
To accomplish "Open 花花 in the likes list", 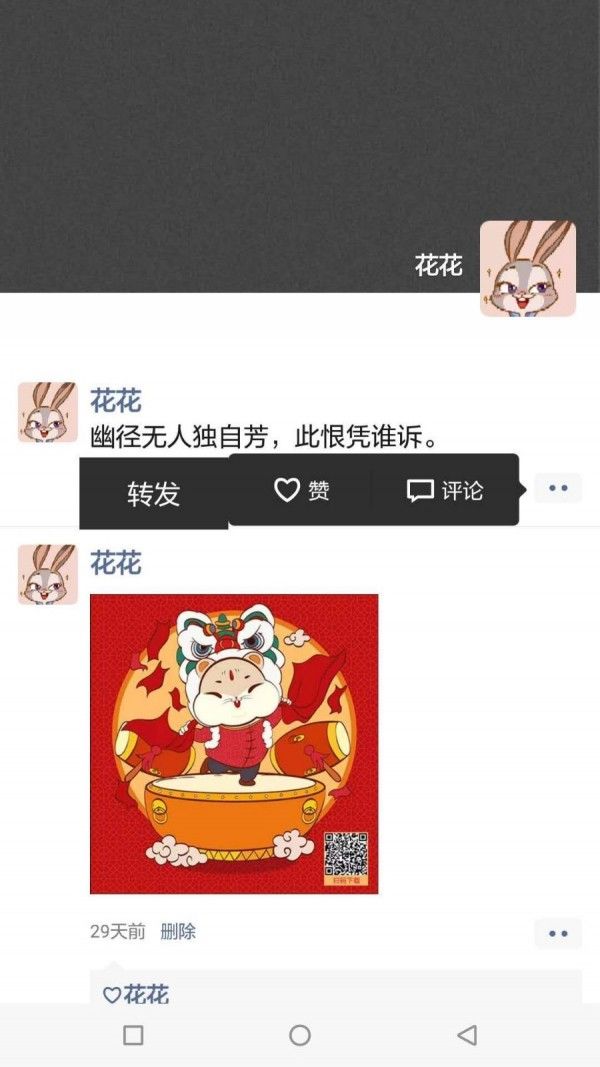I will [146, 994].
